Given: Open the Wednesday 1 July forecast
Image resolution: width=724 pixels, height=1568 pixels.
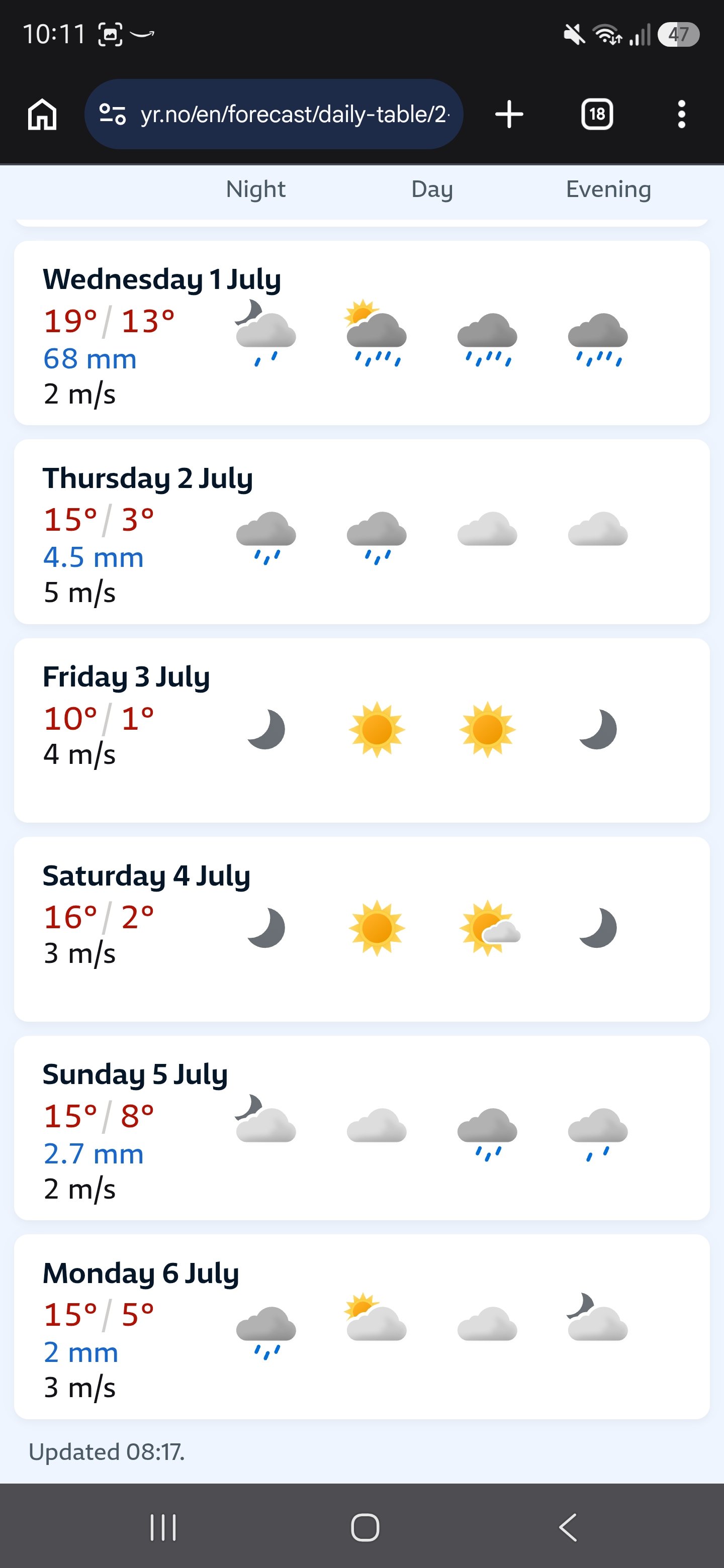Looking at the screenshot, I should [x=361, y=333].
